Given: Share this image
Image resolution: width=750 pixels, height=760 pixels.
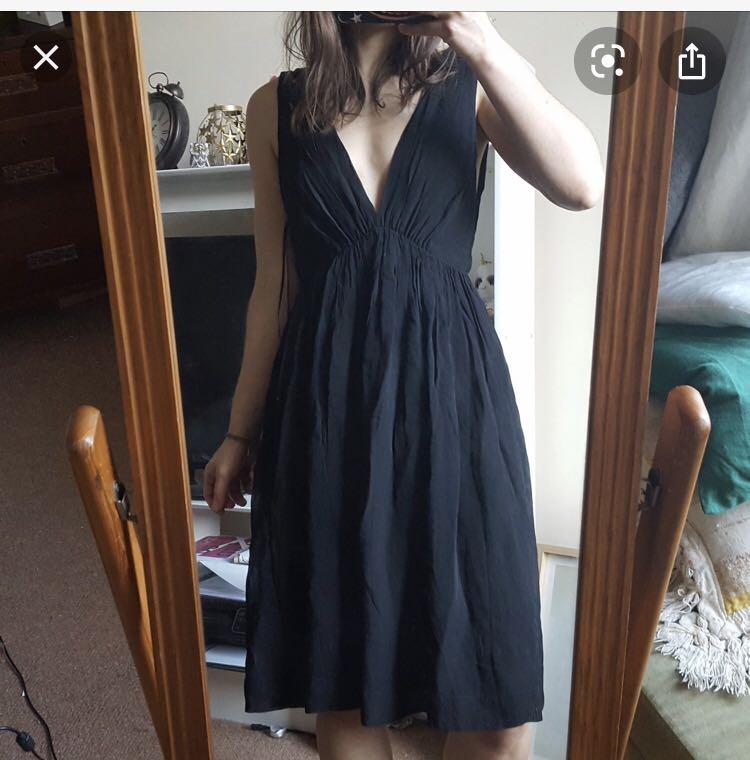Looking at the screenshot, I should tap(692, 61).
